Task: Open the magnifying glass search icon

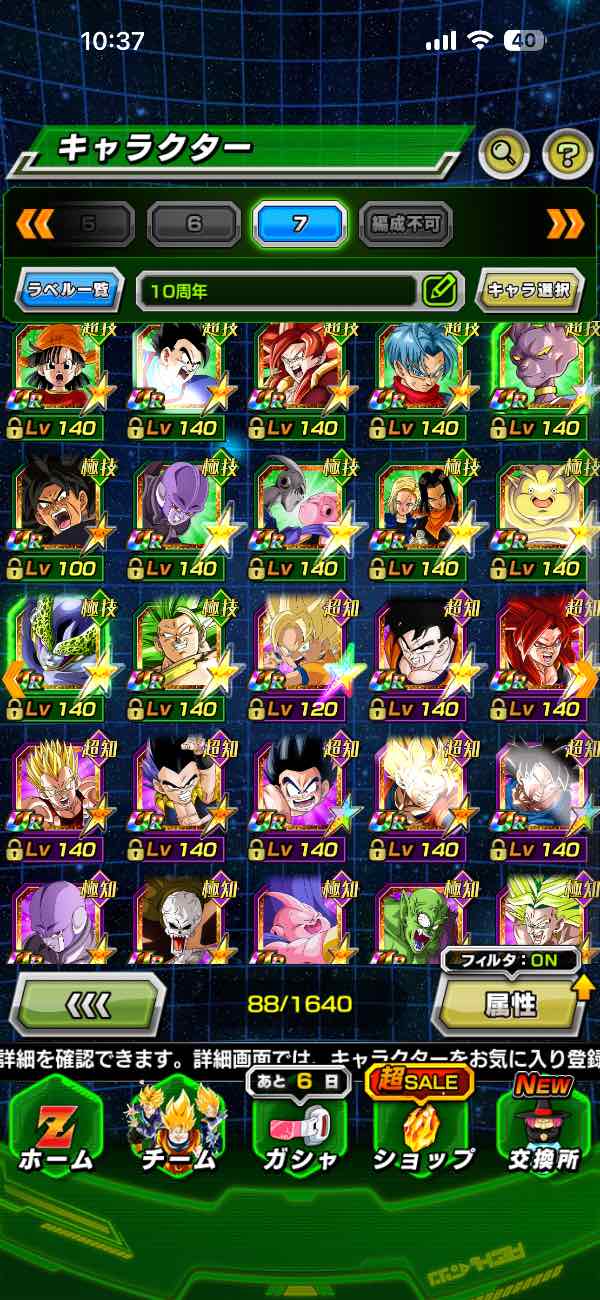Action: point(505,153)
